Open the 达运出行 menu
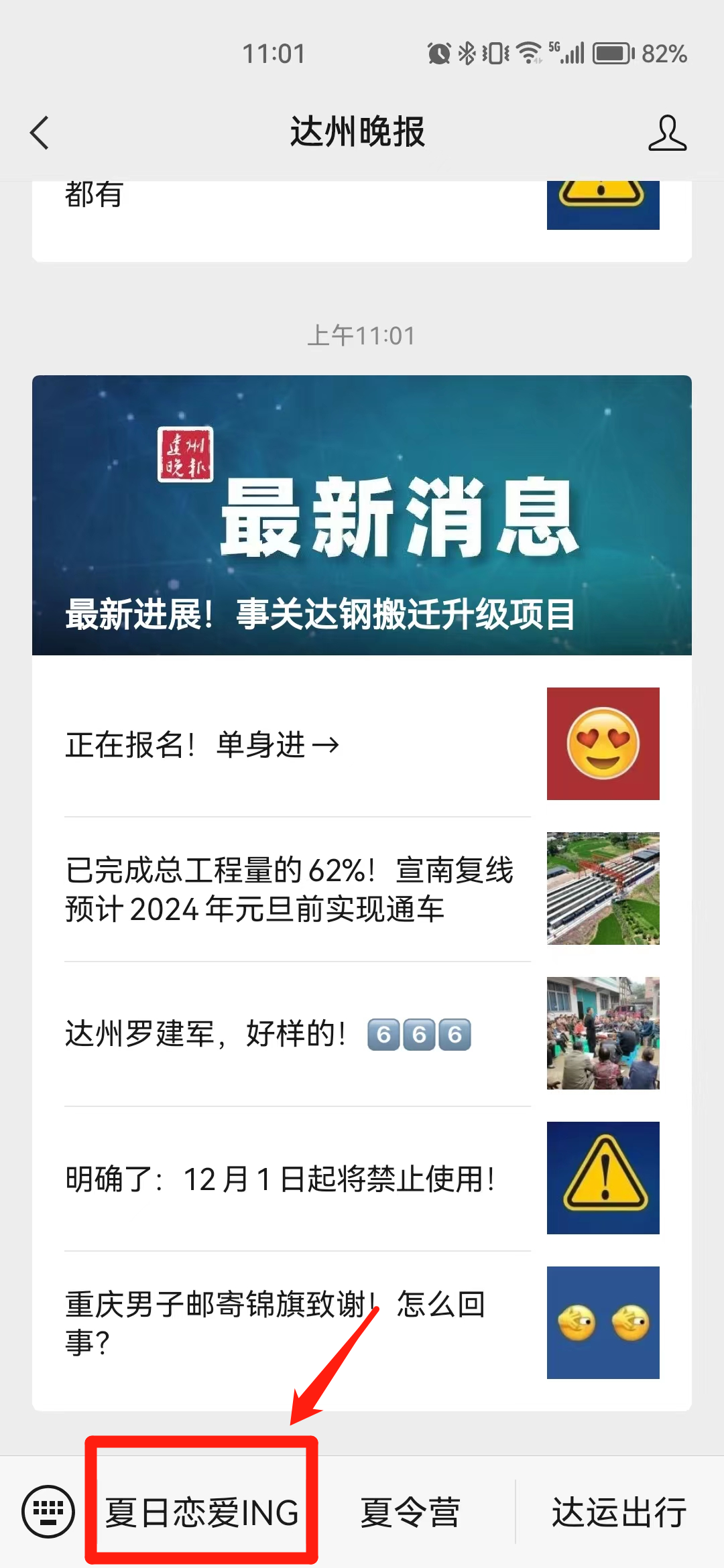724x1568 pixels. tap(618, 1512)
